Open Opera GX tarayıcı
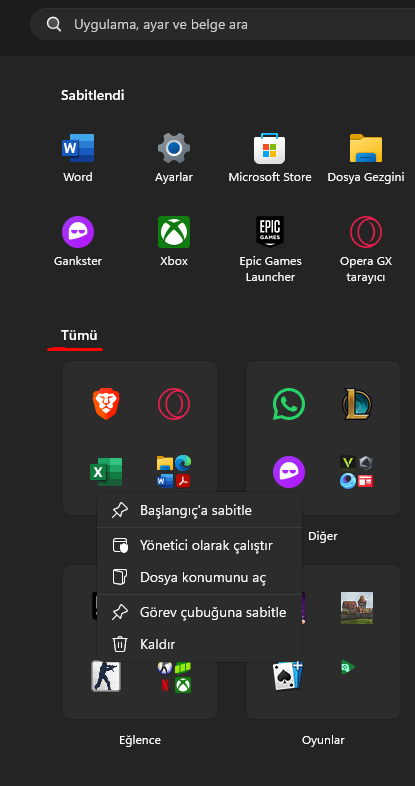The width and height of the screenshot is (415, 786). 366,249
